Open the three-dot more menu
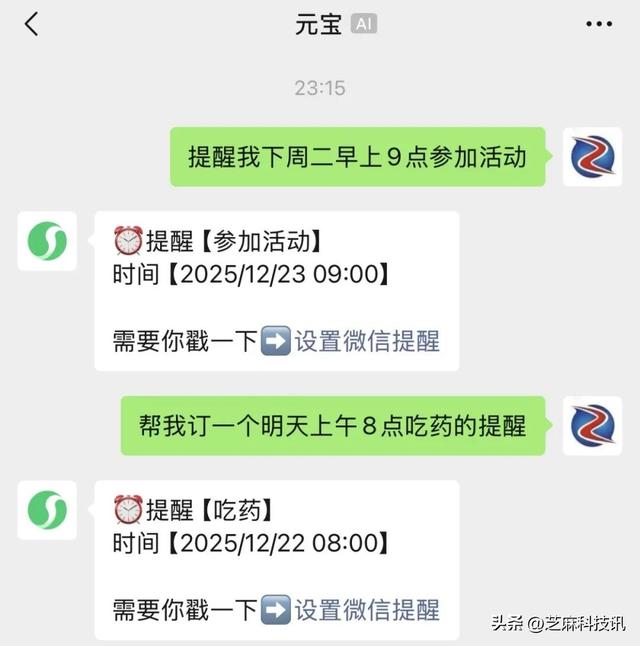The width and height of the screenshot is (640, 646). 598,25
